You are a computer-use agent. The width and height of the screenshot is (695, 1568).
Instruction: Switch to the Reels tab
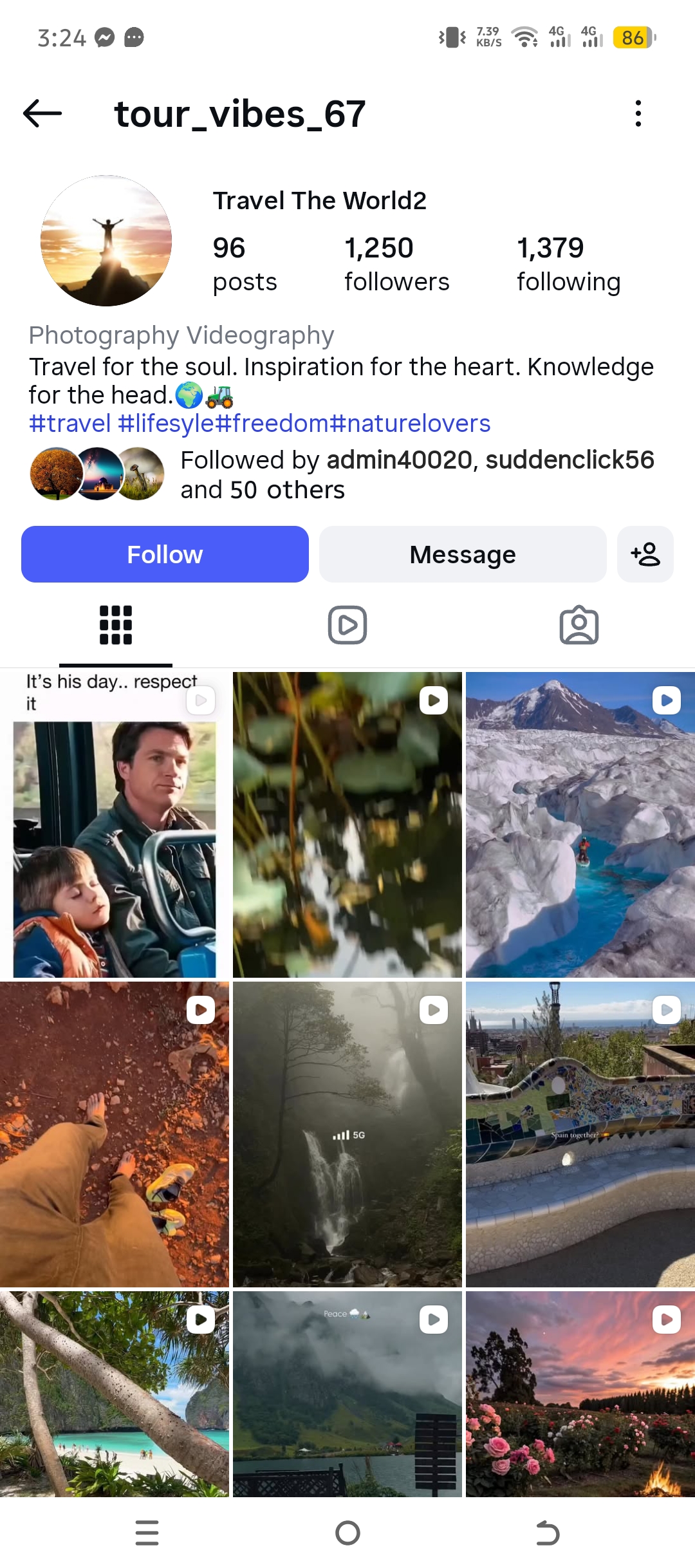click(x=347, y=625)
